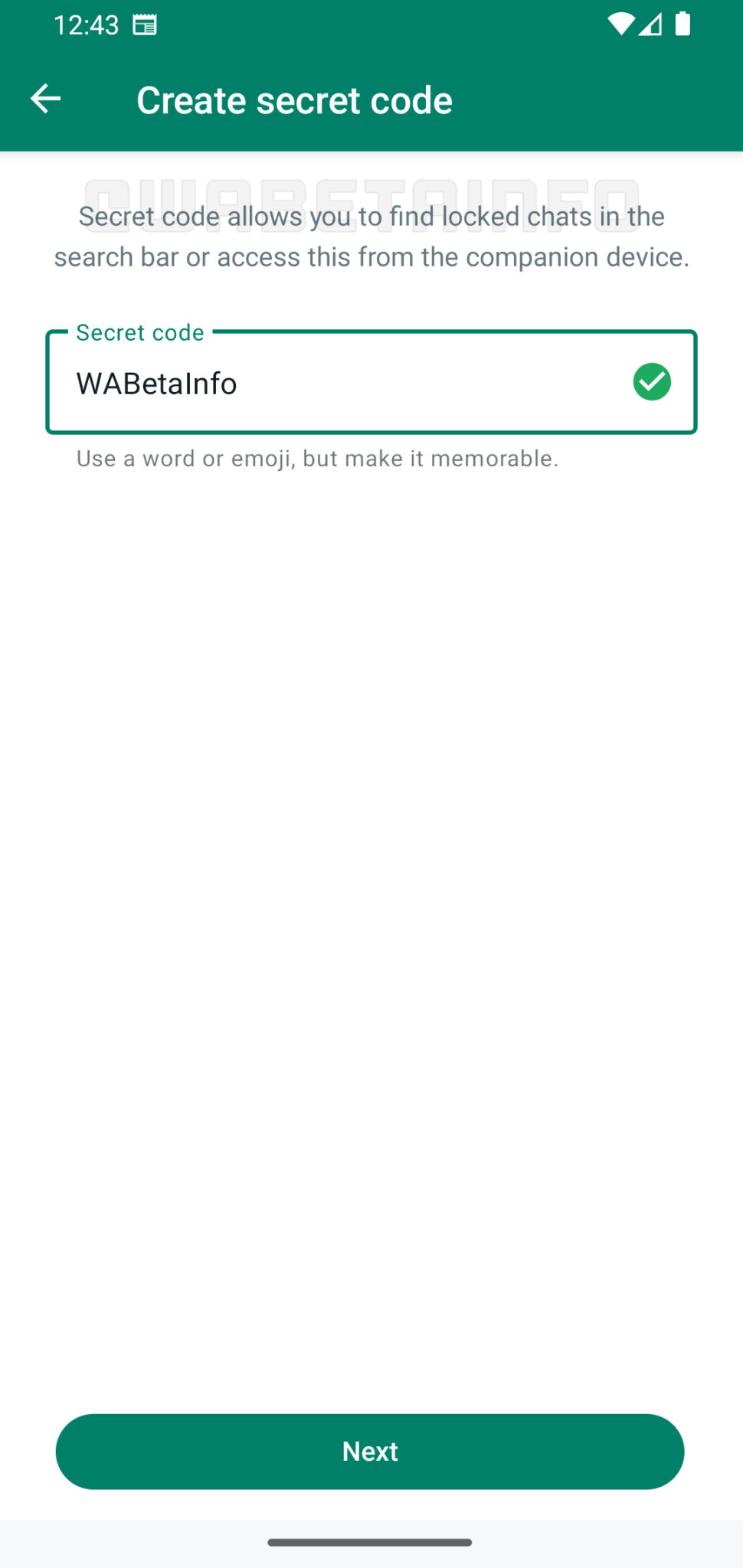Select the Secret code input field

(x=371, y=383)
